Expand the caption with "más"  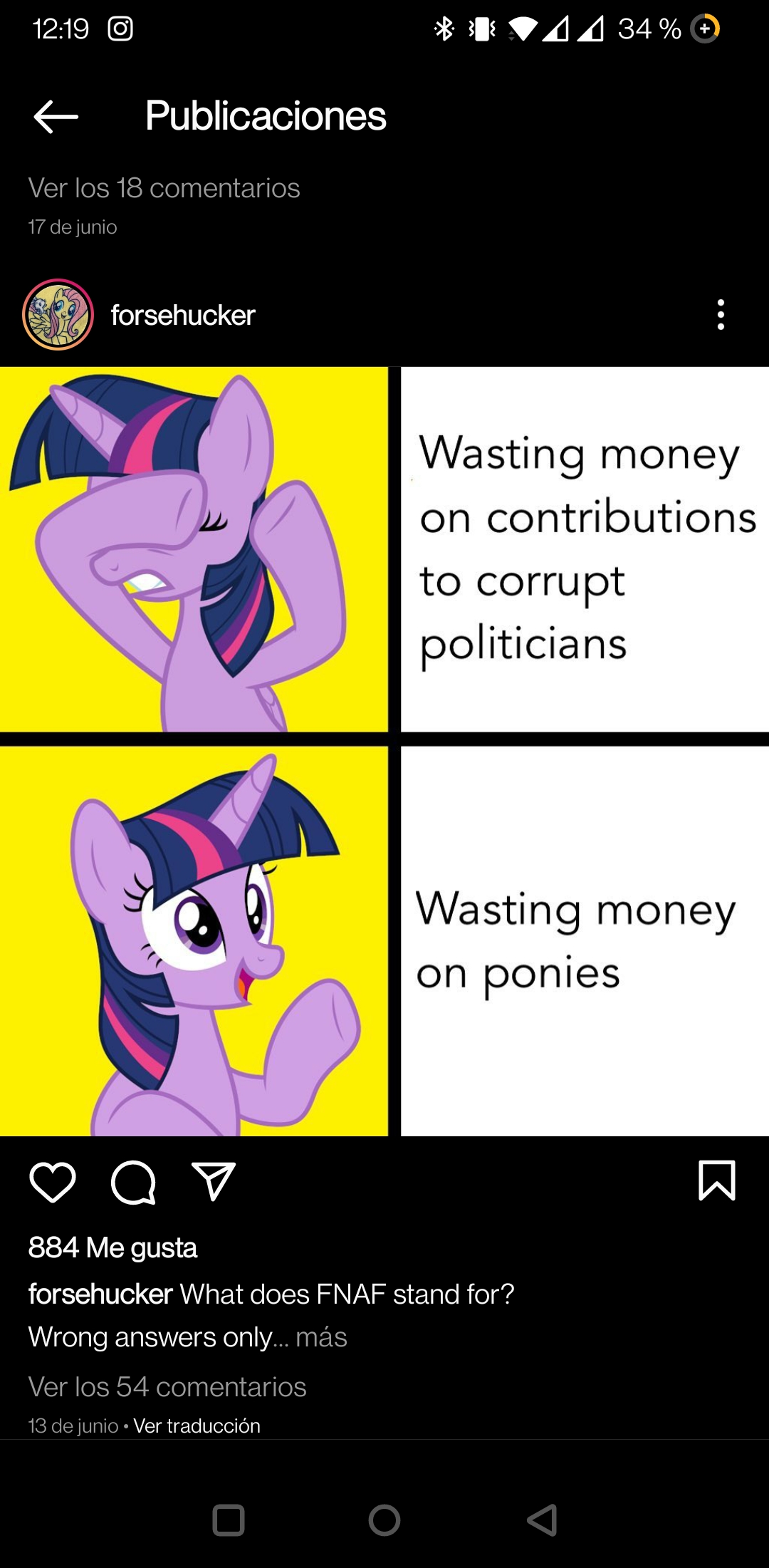click(321, 1337)
